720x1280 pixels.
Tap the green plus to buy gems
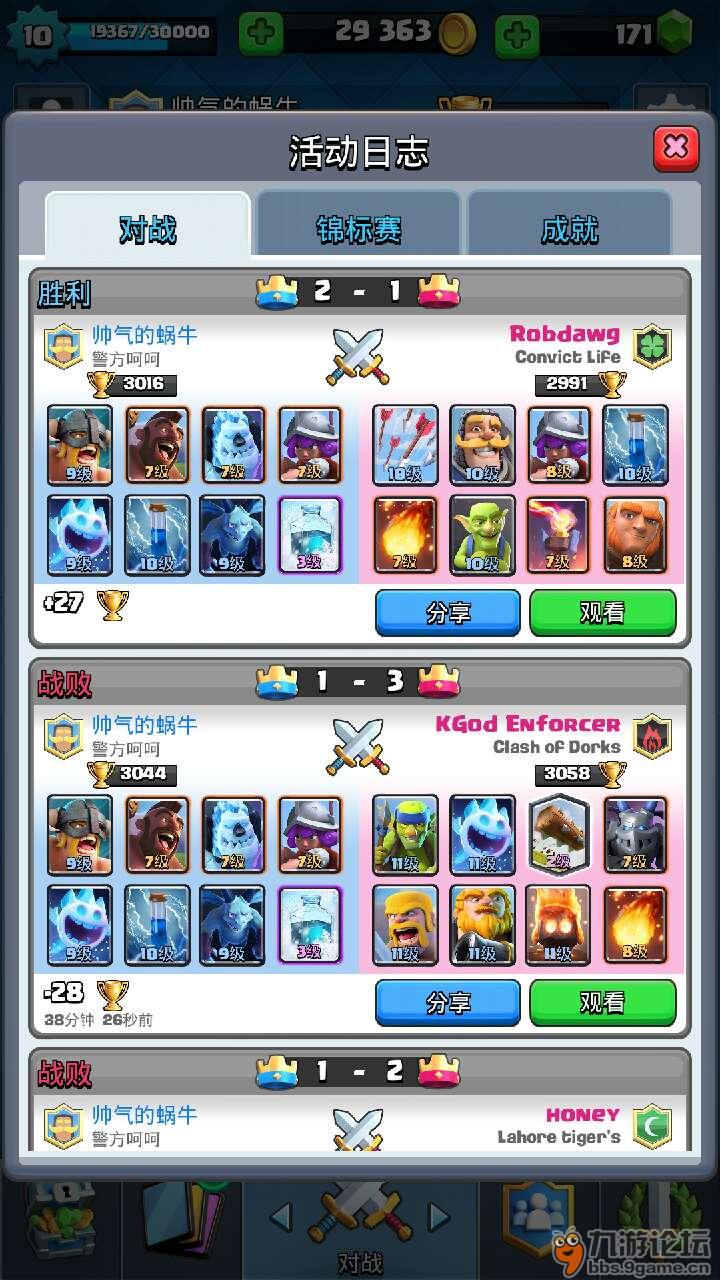tap(517, 35)
